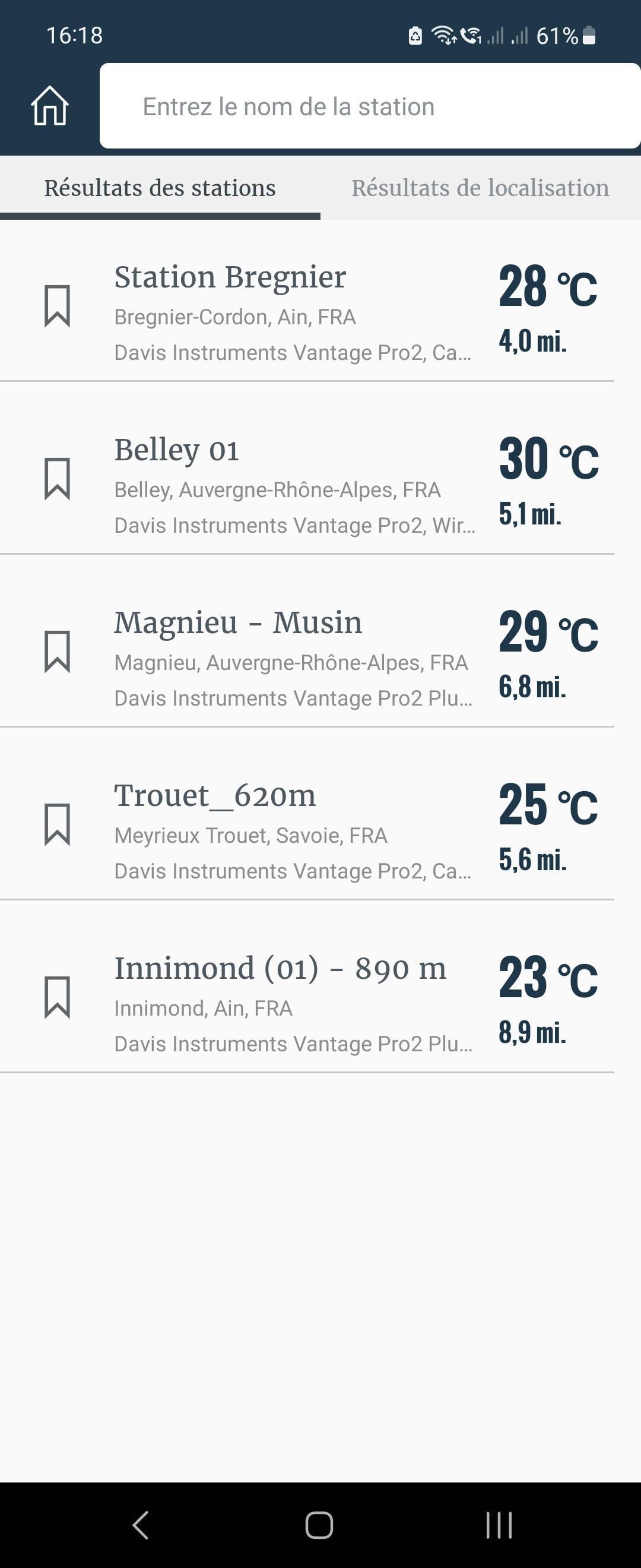Save Magnieu - Musin with its bookmark
641x1568 pixels.
[x=57, y=652]
